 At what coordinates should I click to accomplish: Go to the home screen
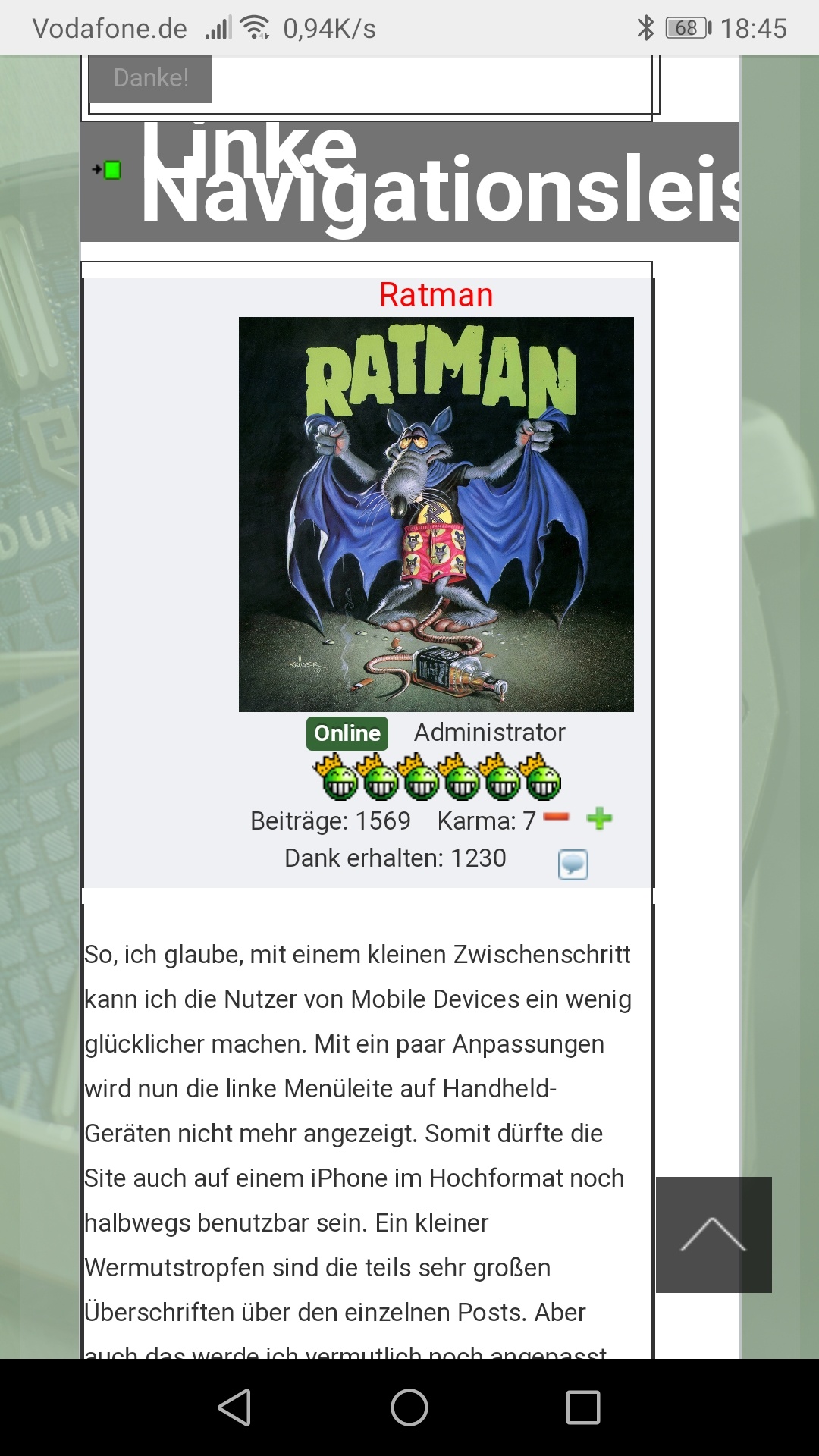tap(409, 1407)
